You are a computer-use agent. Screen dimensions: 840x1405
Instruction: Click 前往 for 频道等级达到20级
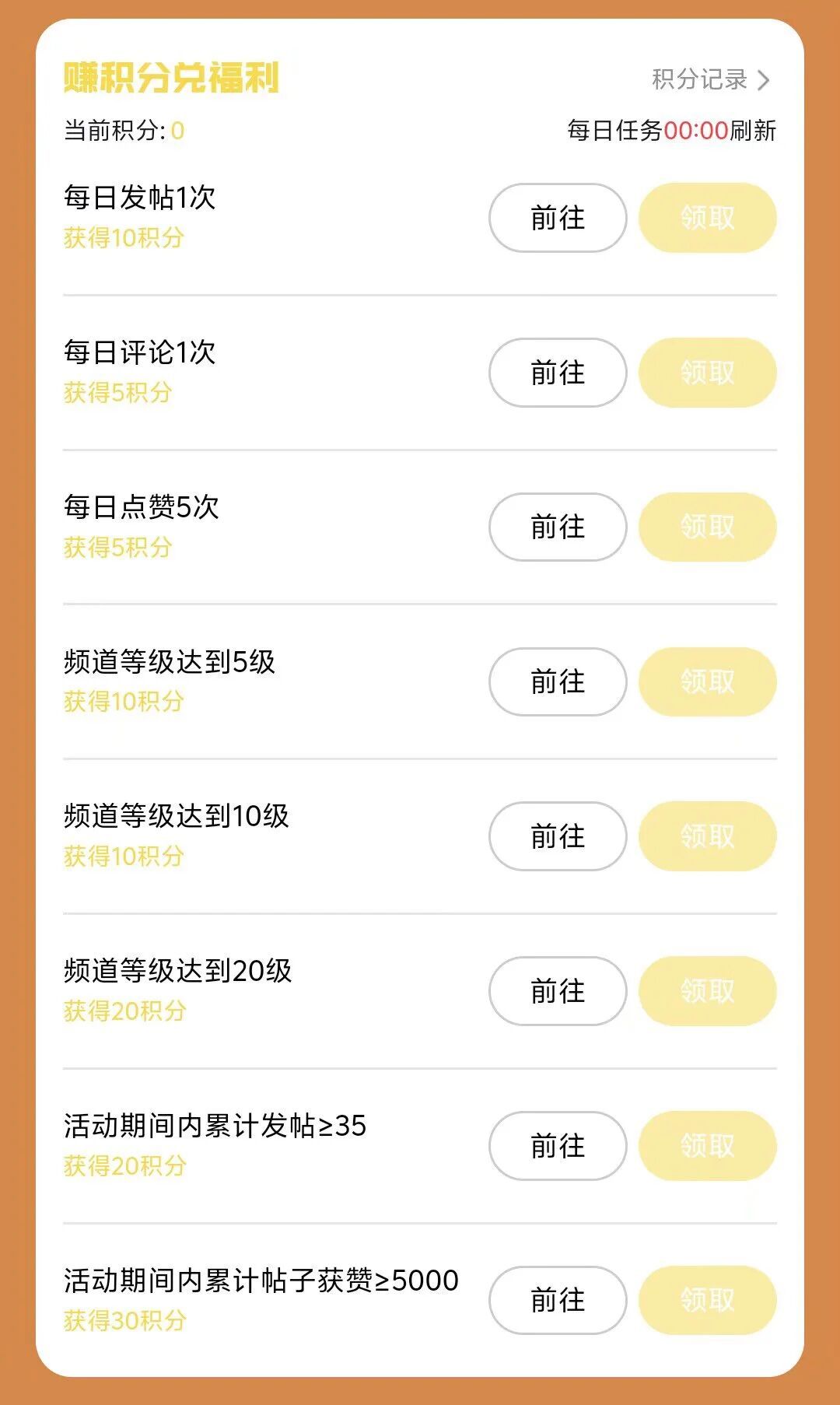558,991
